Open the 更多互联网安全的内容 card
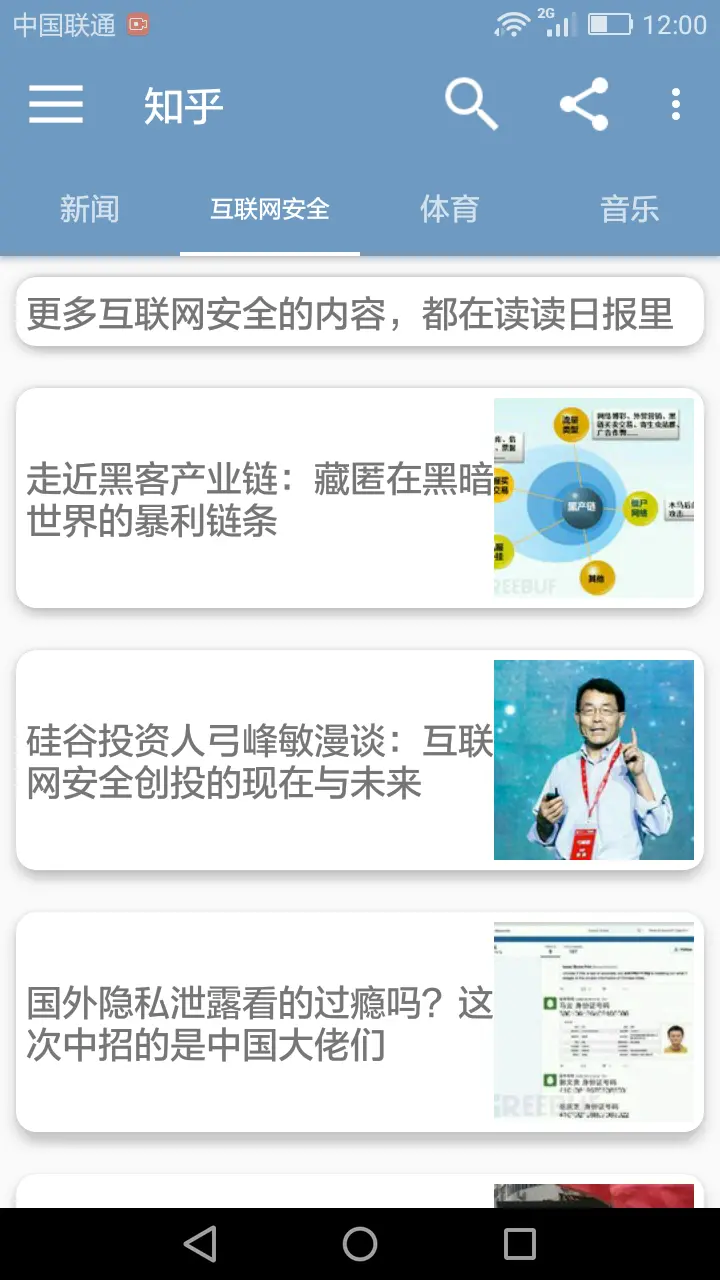This screenshot has width=720, height=1280. (x=360, y=313)
